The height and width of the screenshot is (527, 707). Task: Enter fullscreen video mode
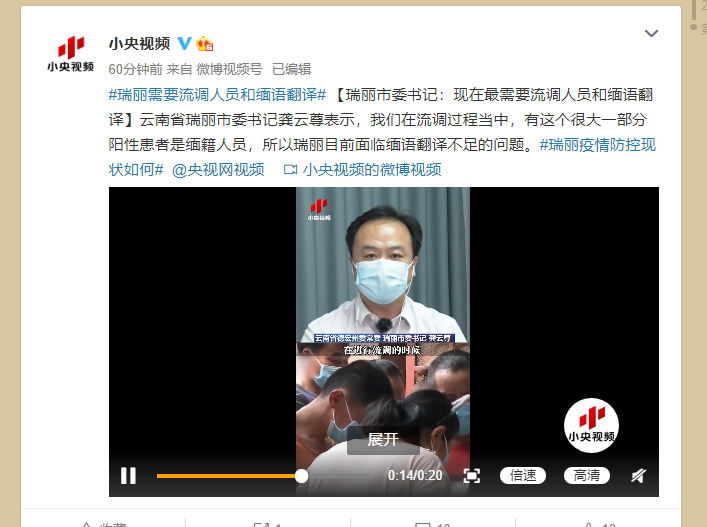click(x=472, y=476)
